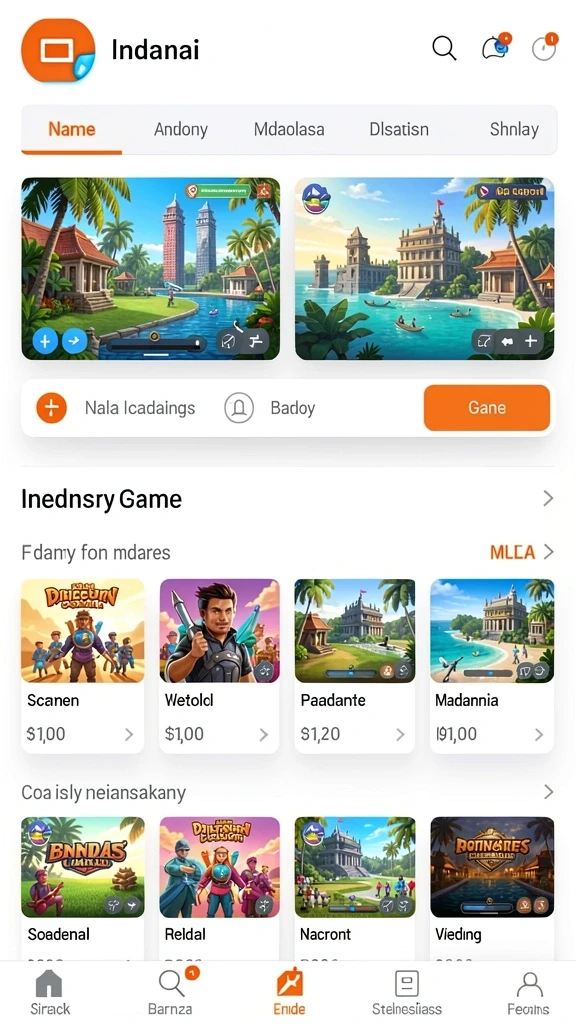Open the chat messages icon
This screenshot has width=576, height=1024.
pos(495,48)
